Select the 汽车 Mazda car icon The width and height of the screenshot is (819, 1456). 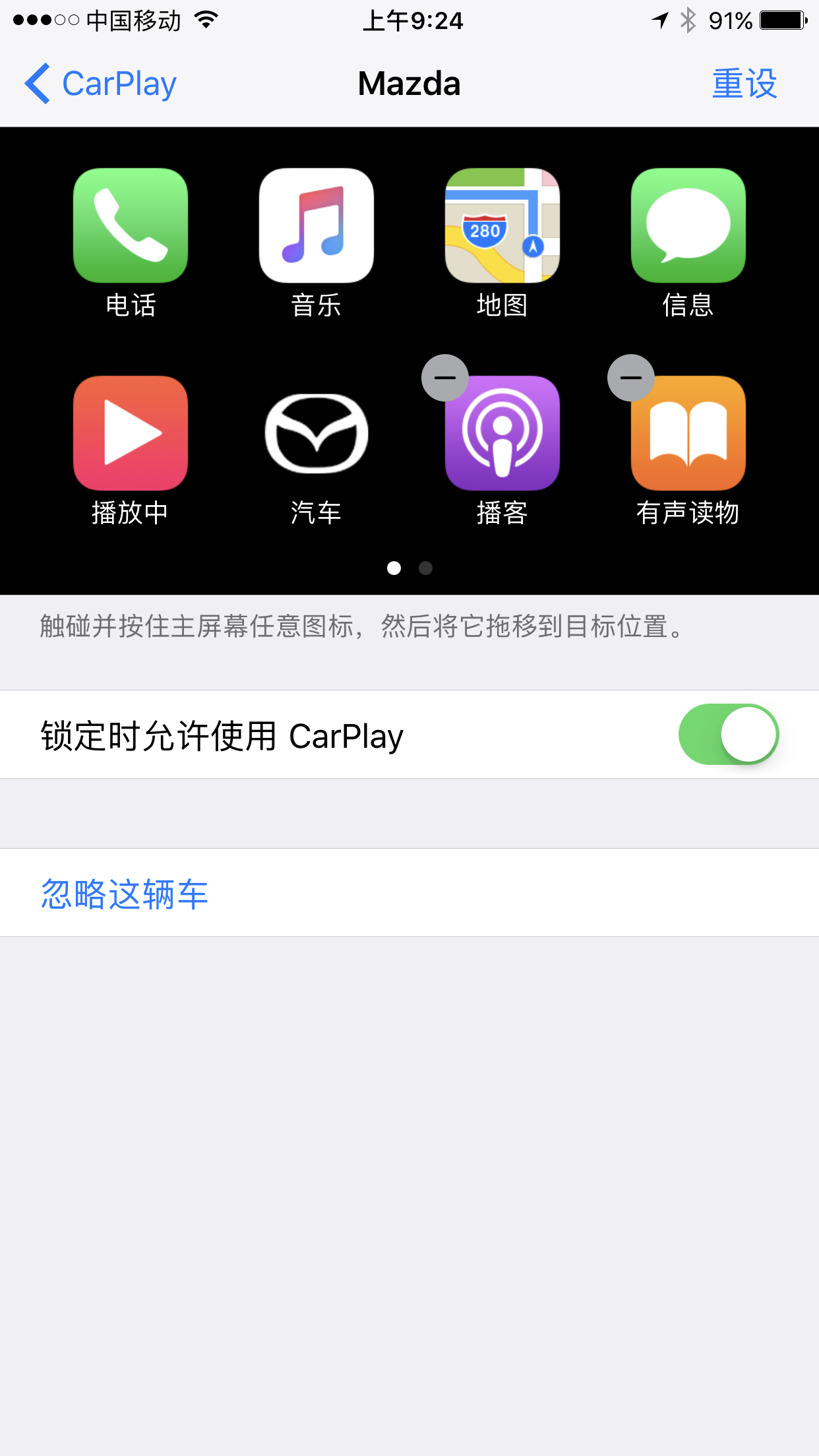[317, 433]
